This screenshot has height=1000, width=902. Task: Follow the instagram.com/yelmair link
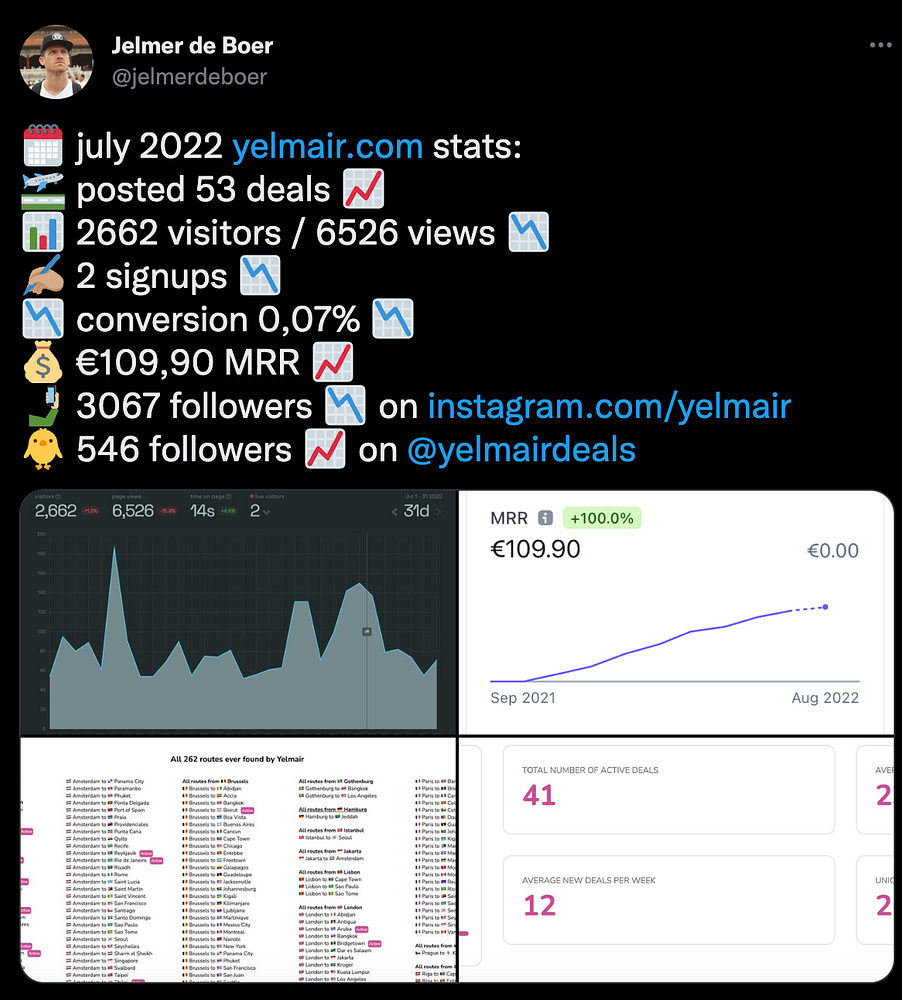(x=609, y=406)
